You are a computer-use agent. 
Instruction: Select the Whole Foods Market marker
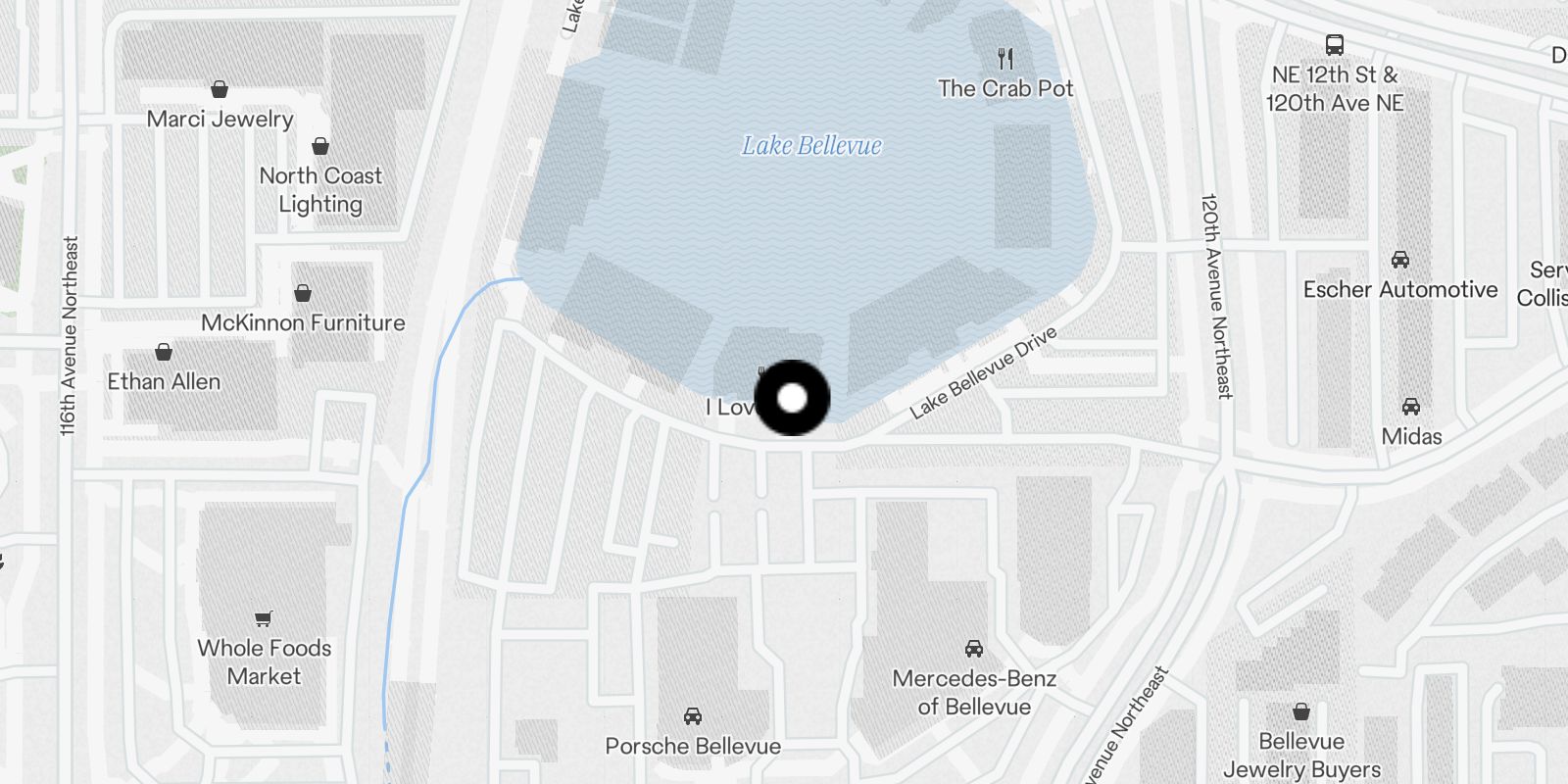coord(263,618)
